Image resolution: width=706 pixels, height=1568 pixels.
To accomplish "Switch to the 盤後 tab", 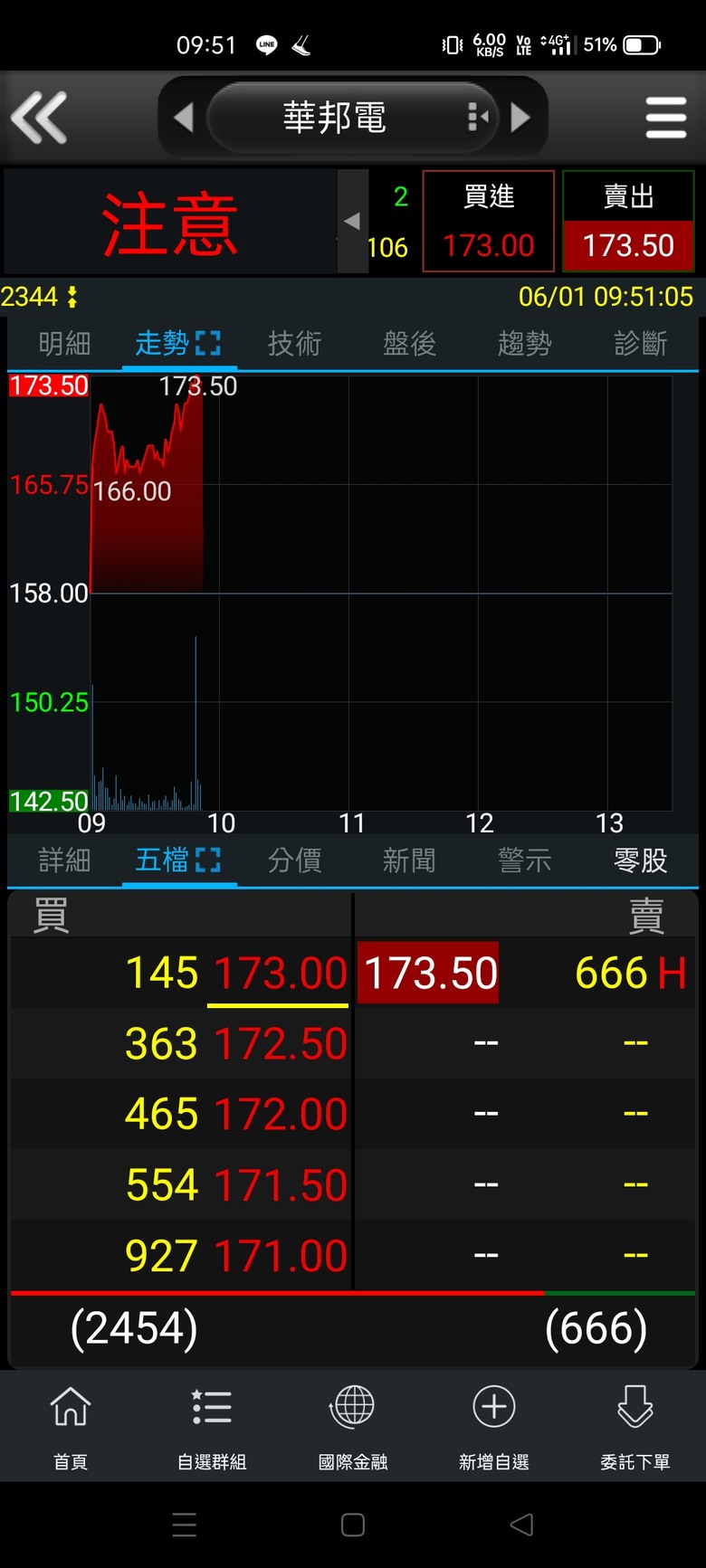I will (409, 344).
